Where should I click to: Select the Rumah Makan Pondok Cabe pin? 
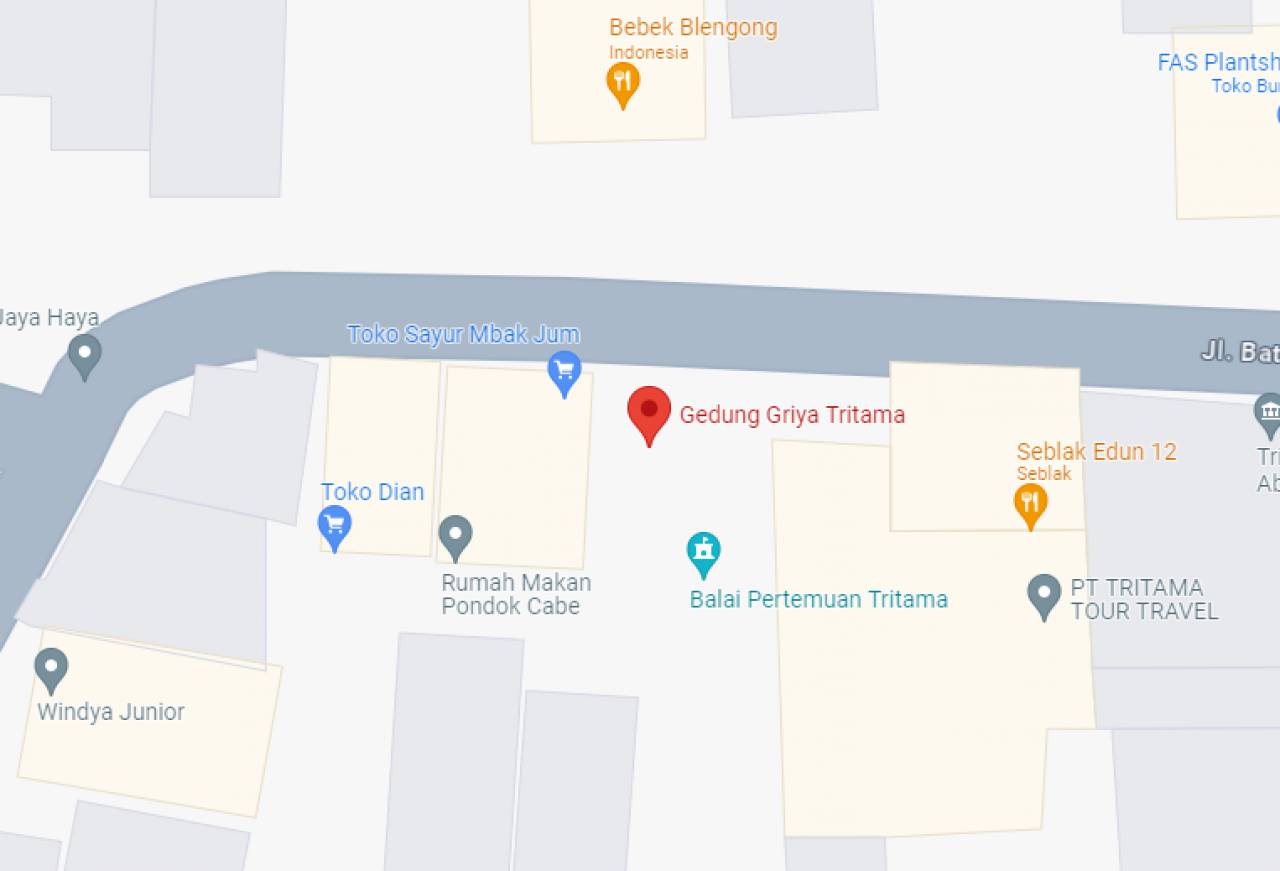click(455, 535)
